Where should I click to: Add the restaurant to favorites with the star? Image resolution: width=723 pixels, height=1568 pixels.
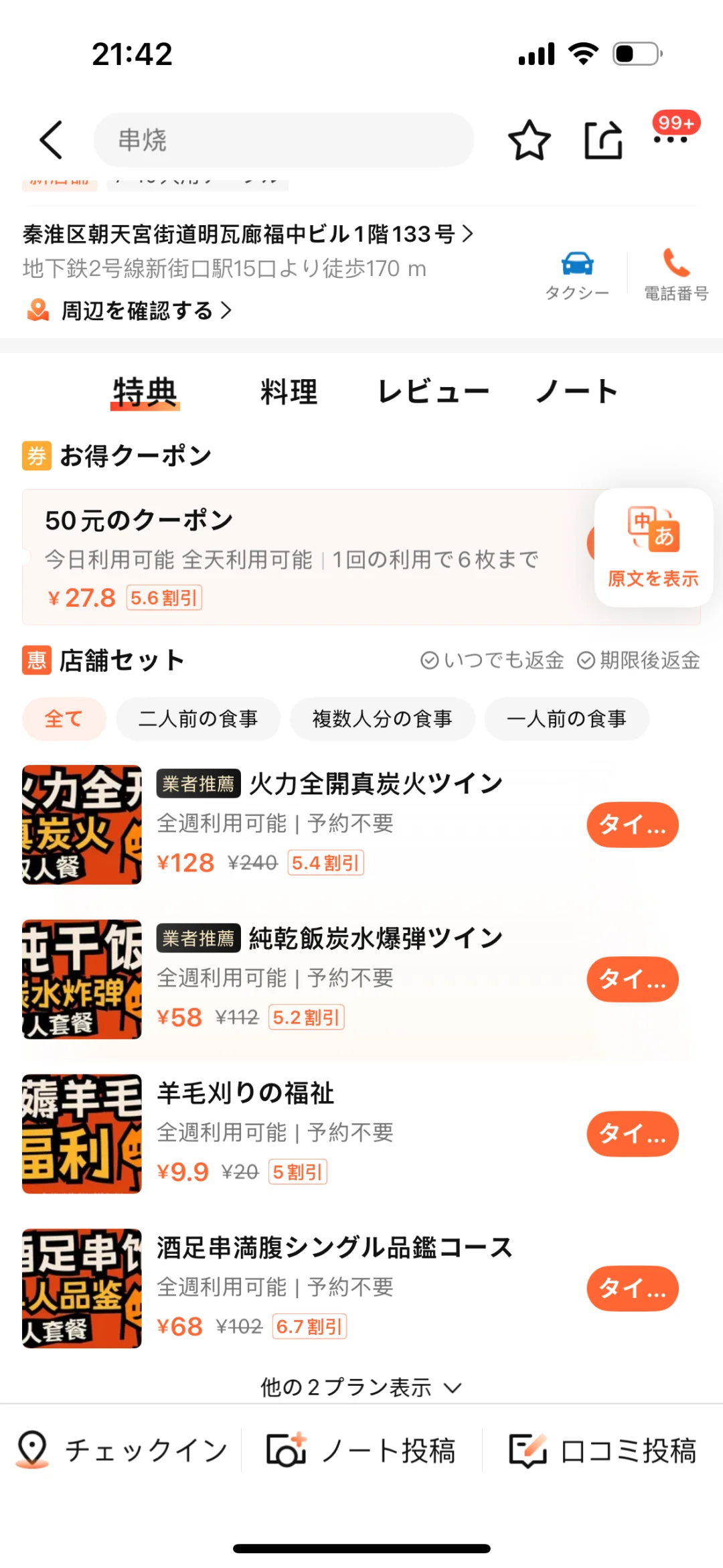point(530,141)
